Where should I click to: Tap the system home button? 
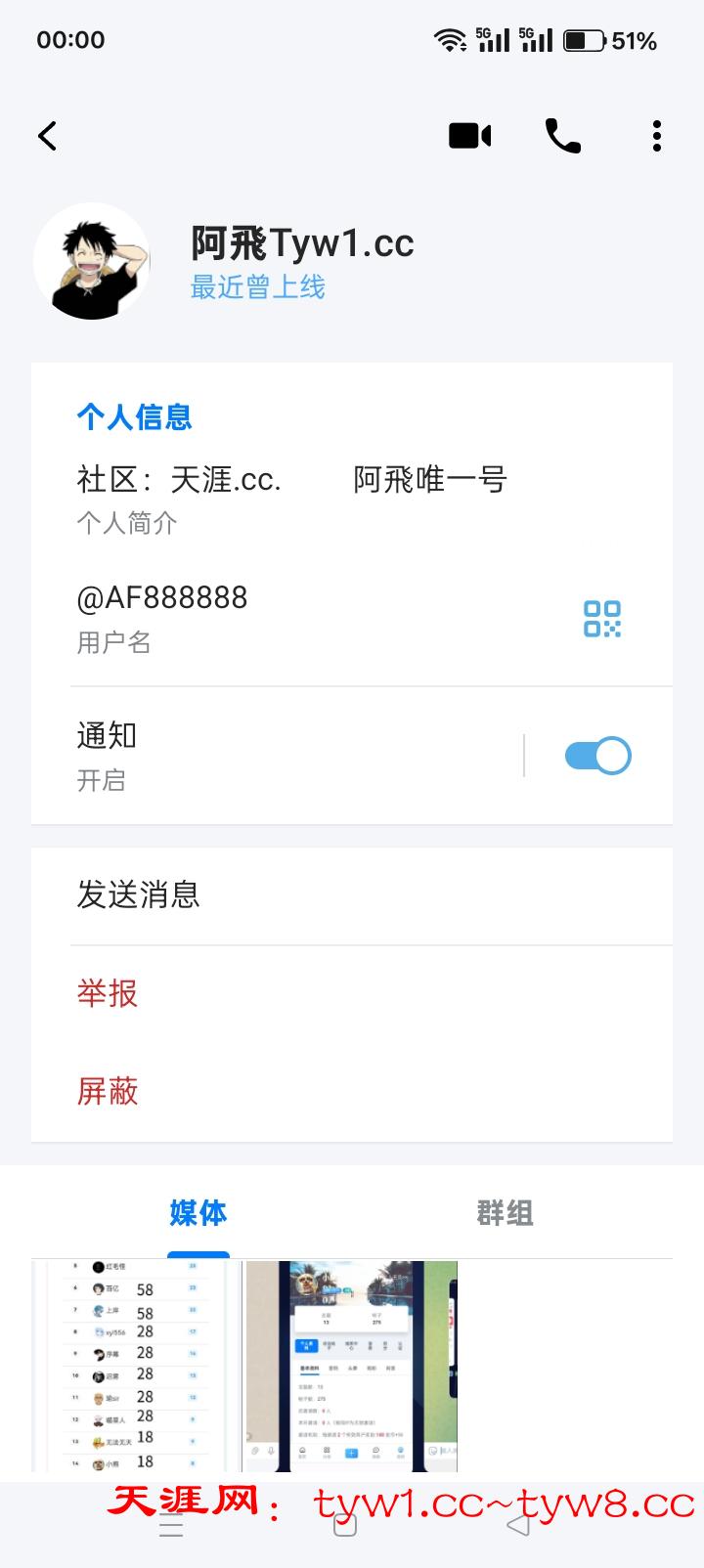point(345,1526)
